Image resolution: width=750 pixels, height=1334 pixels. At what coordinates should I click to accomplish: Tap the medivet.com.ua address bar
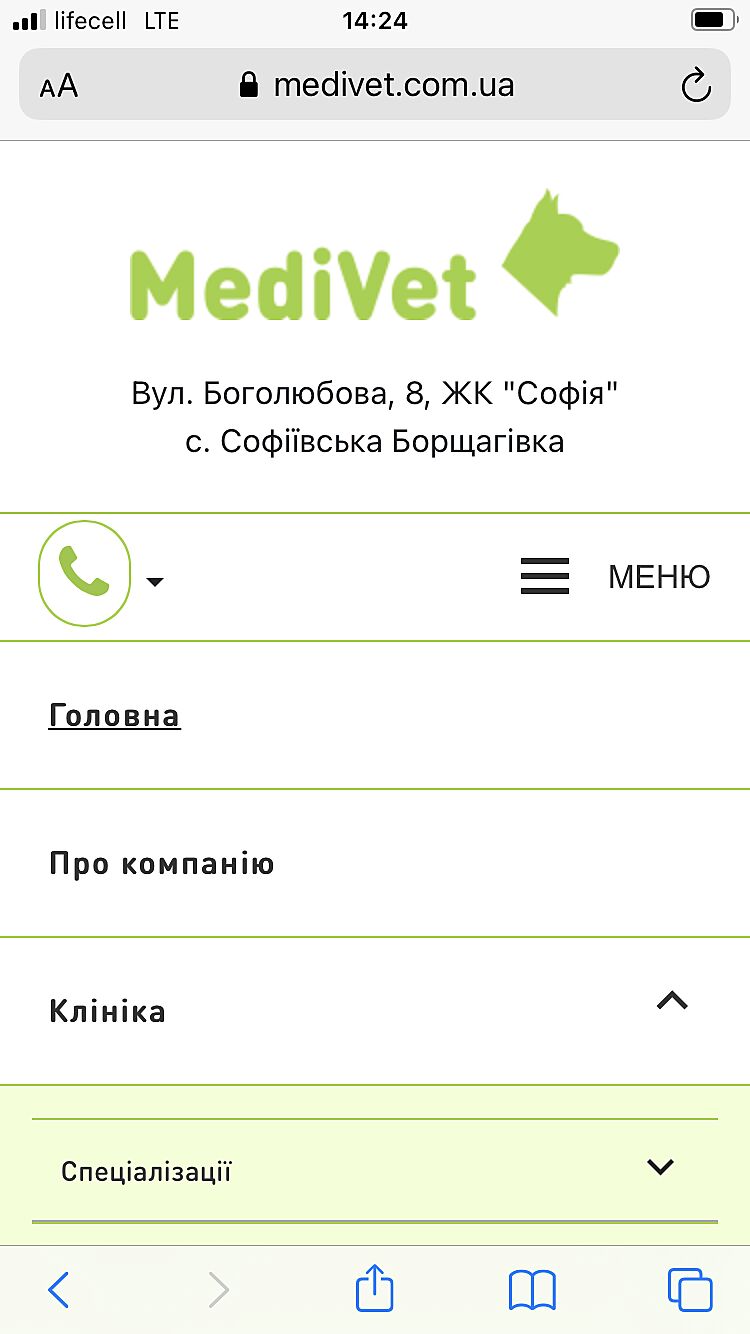point(378,86)
